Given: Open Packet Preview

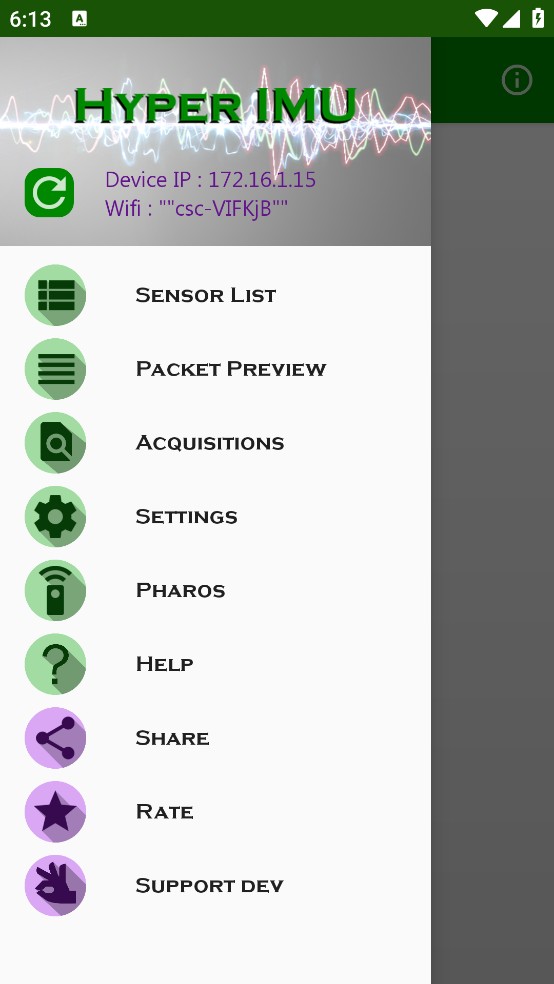Looking at the screenshot, I should coord(215,369).
